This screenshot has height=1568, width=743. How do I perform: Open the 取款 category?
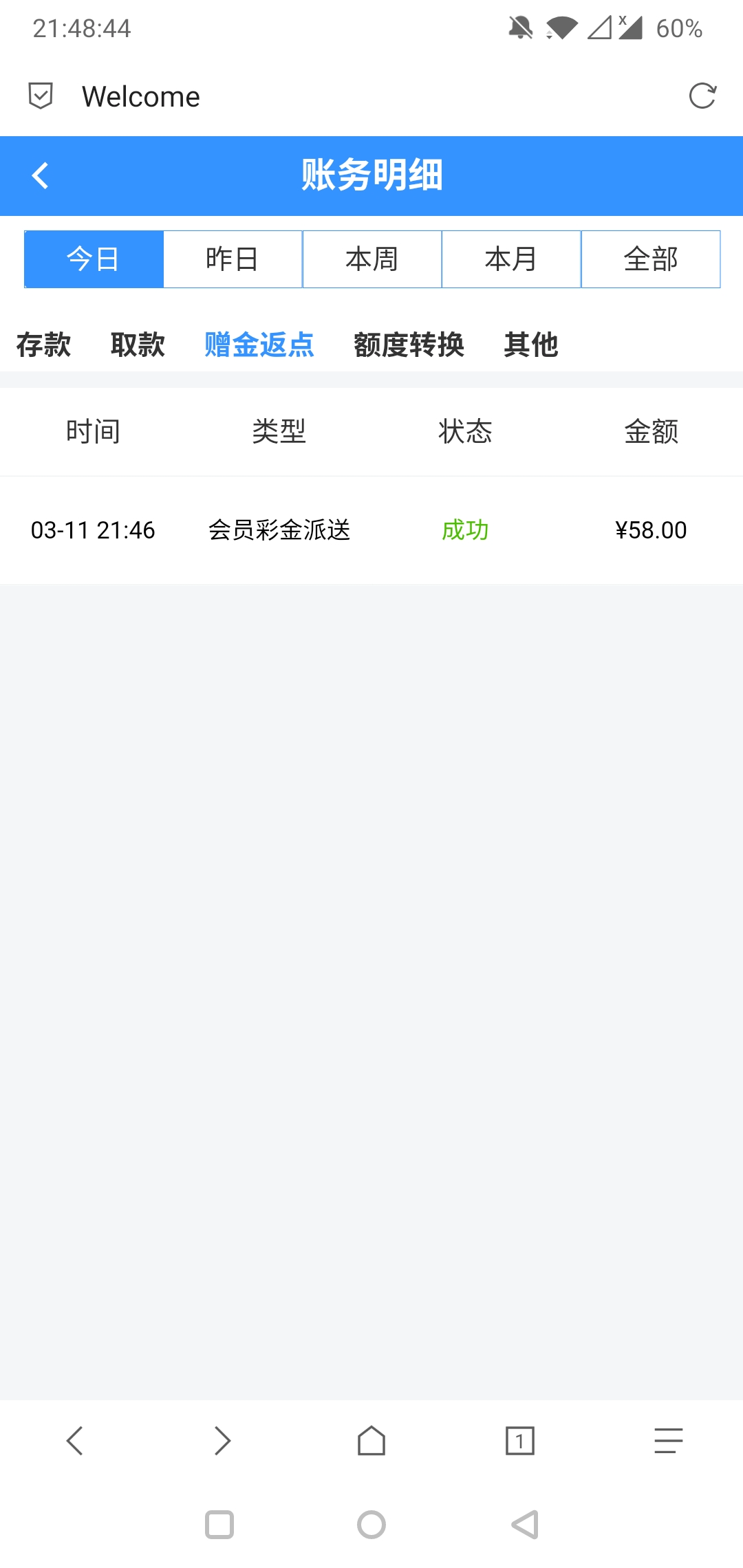point(138,345)
